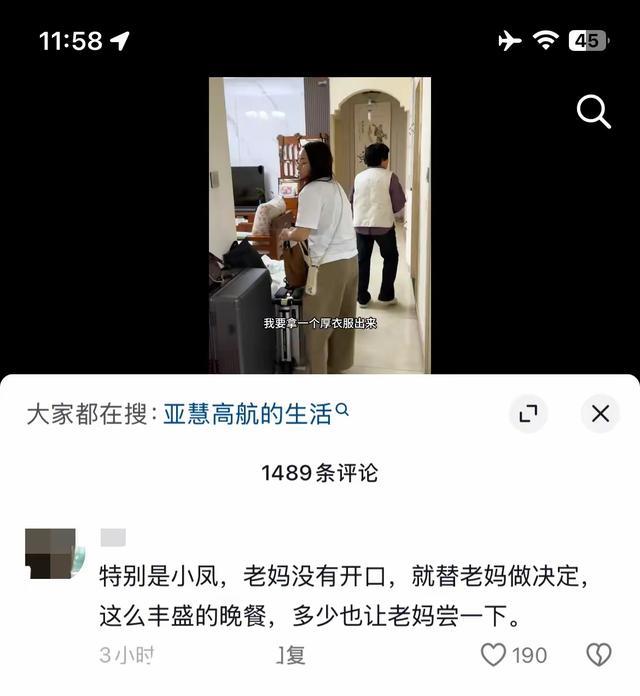
Task: Expand the comments panel to full screen
Action: click(x=528, y=413)
